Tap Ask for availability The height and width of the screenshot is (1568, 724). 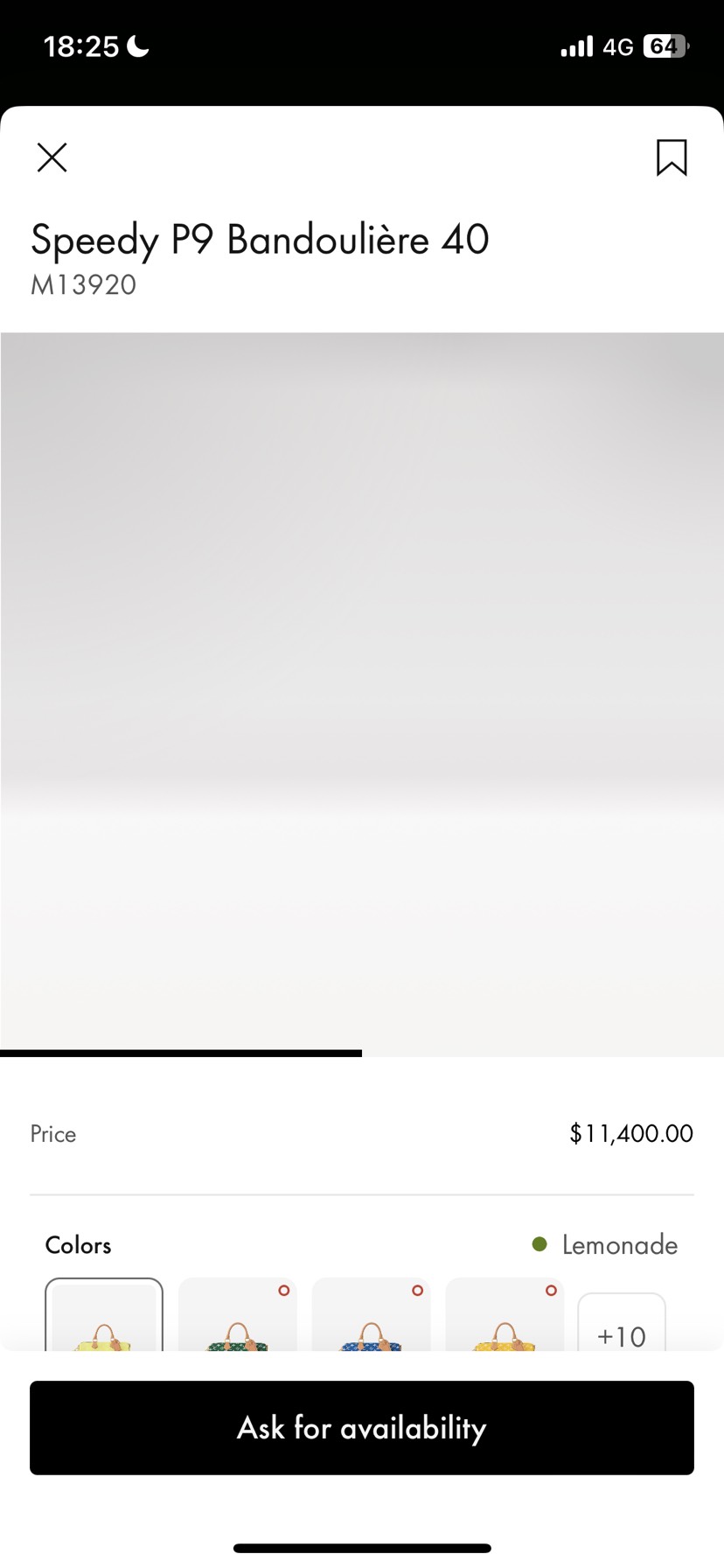(x=362, y=1428)
